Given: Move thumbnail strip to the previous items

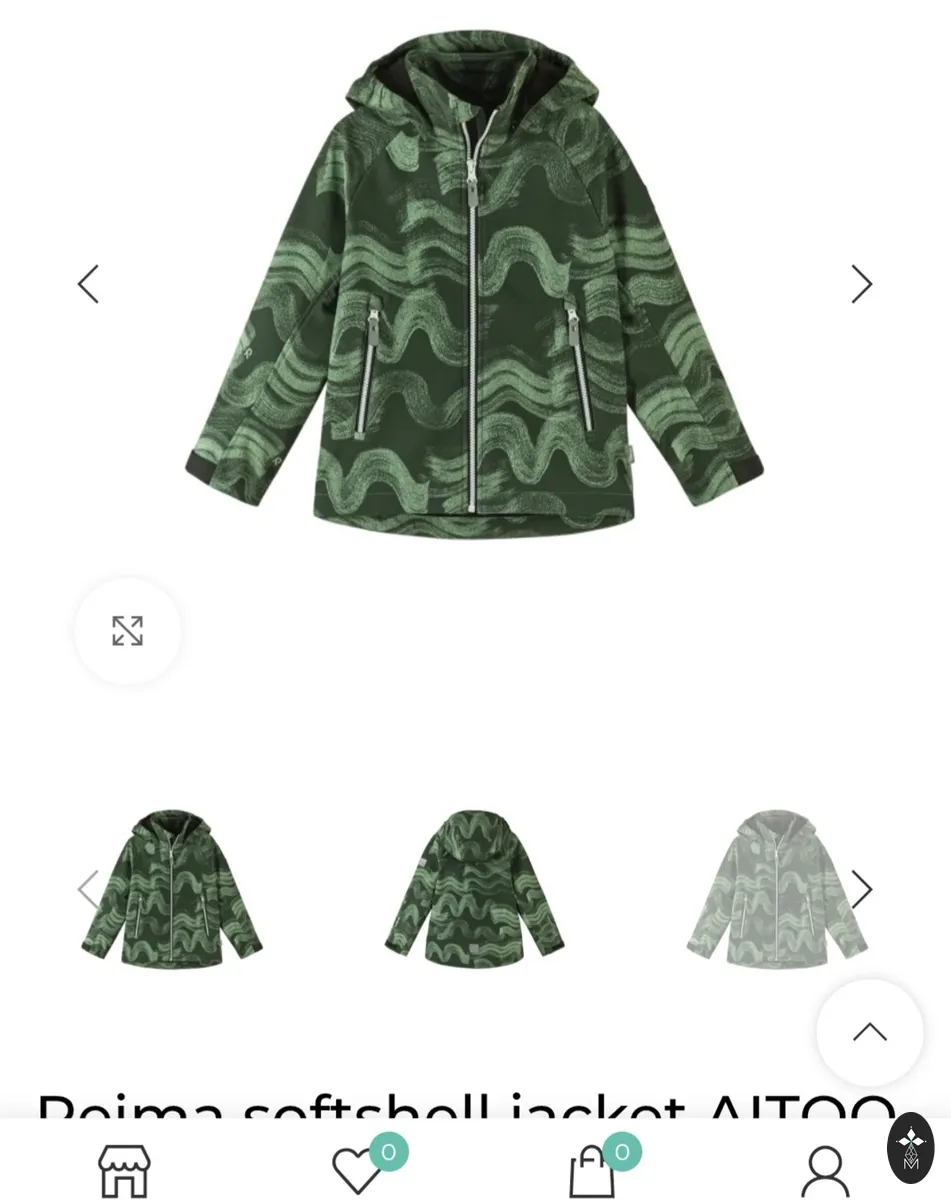Looking at the screenshot, I should pyautogui.click(x=88, y=889).
